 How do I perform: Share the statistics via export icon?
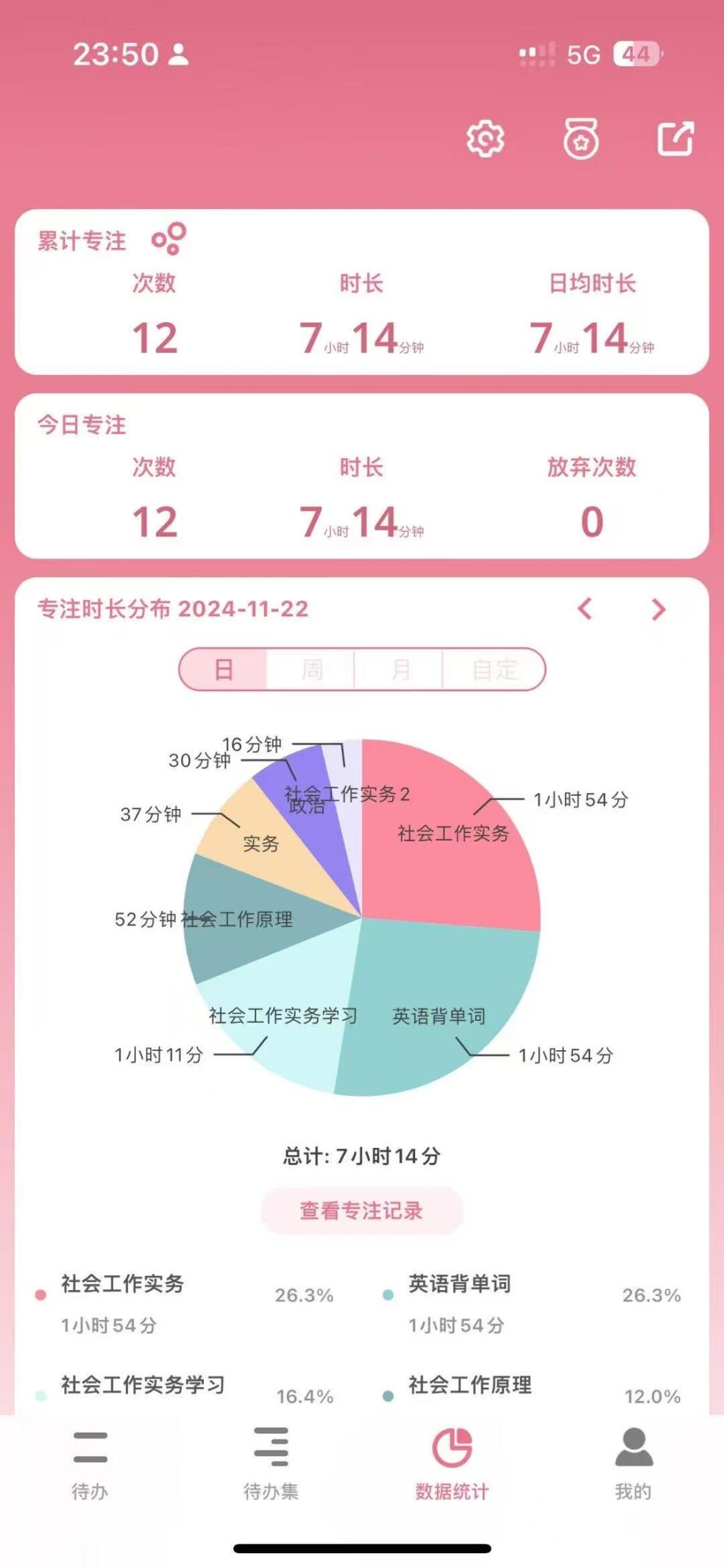(x=675, y=138)
